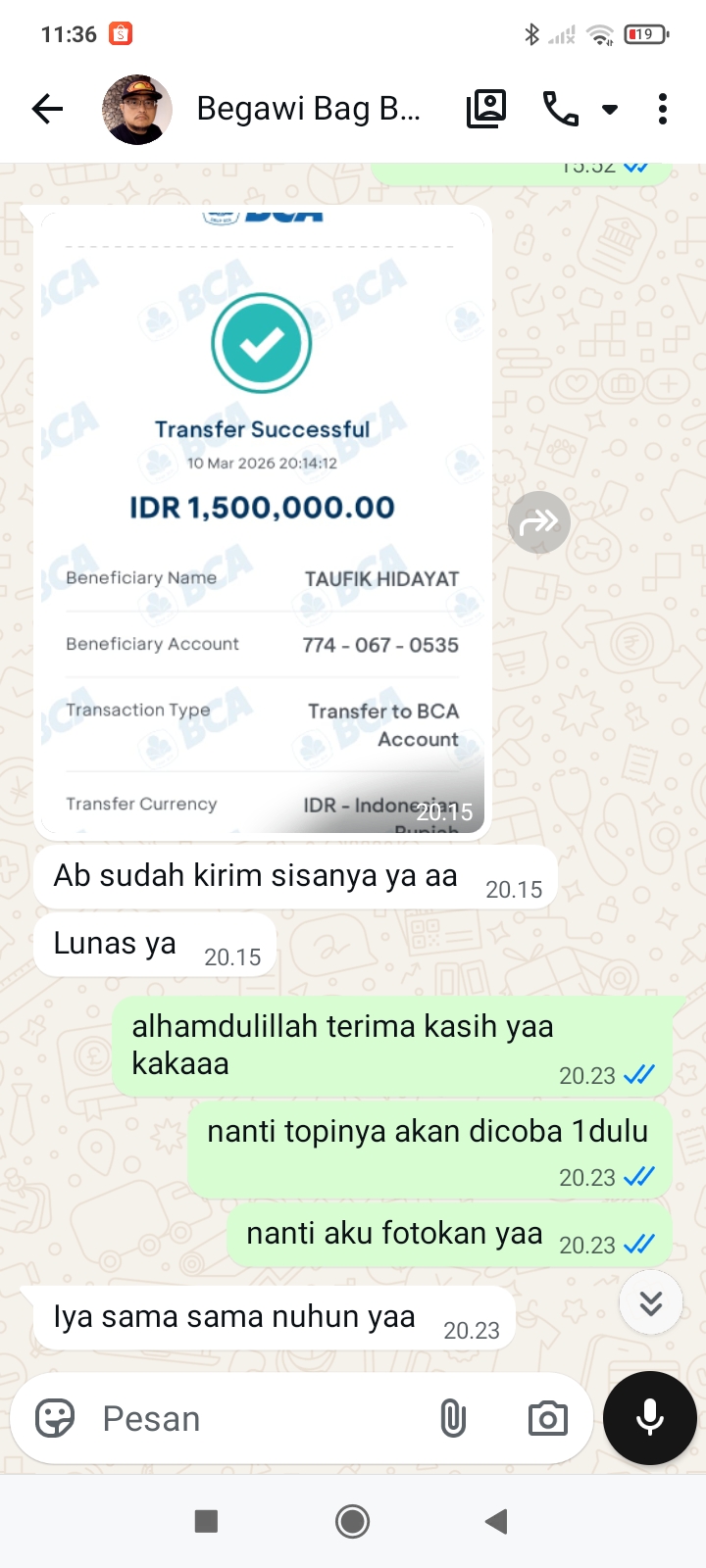Screen dimensions: 706x1568
Task: Start a voice call
Action: click(x=560, y=109)
